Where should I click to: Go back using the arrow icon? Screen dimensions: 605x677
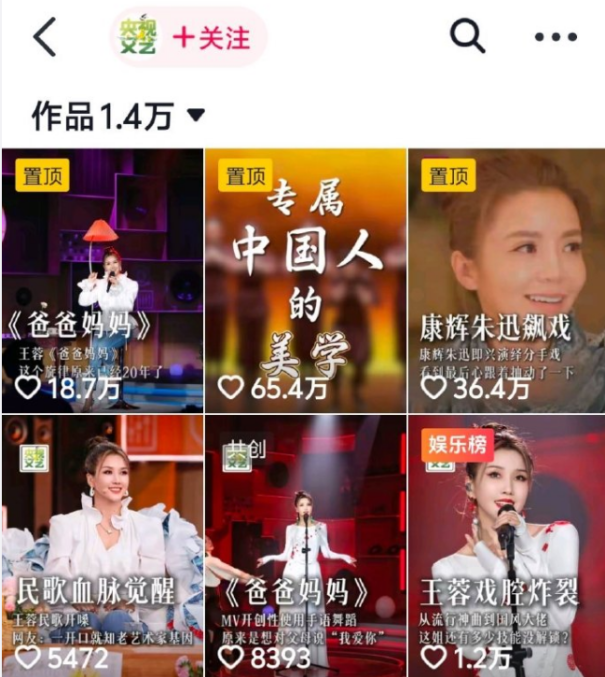coord(45,38)
